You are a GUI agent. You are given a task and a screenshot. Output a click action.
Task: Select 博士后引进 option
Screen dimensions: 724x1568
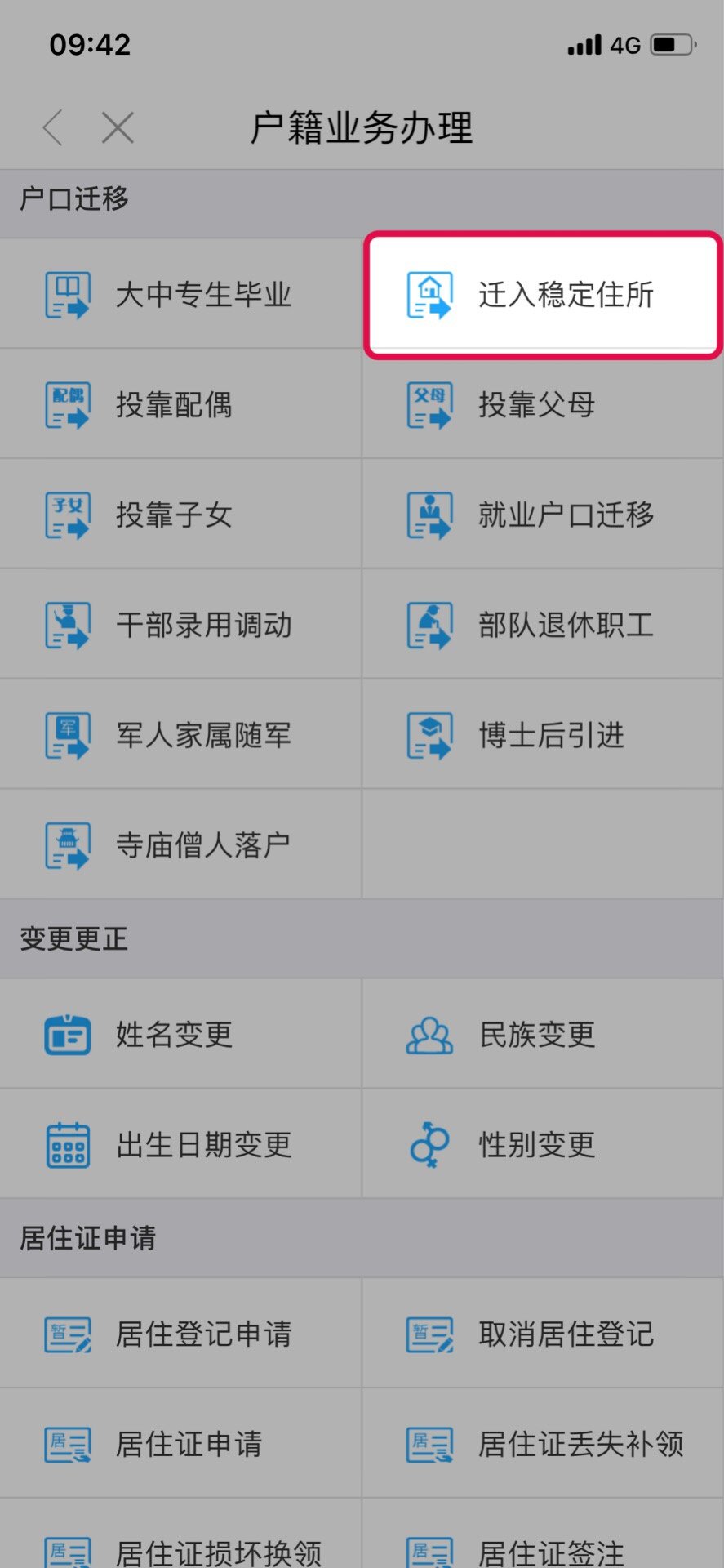pyautogui.click(x=543, y=735)
